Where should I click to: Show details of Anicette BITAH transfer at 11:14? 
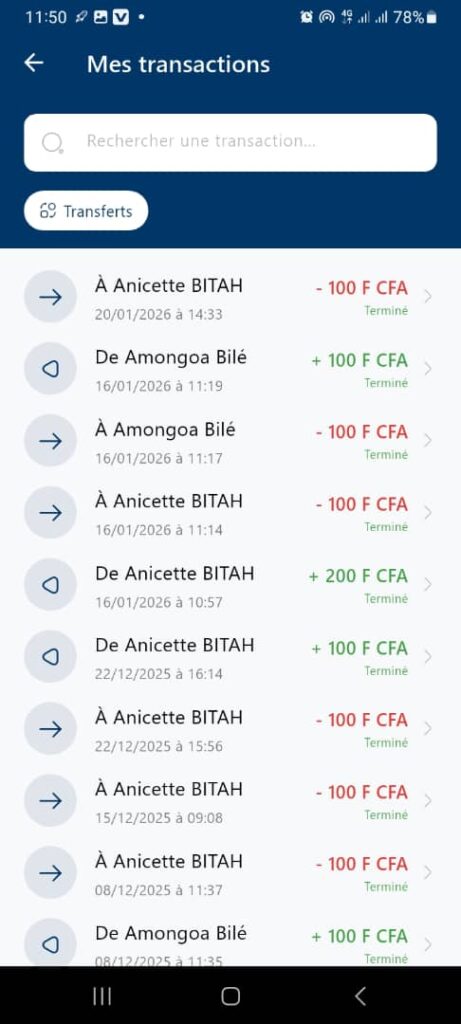(x=230, y=513)
